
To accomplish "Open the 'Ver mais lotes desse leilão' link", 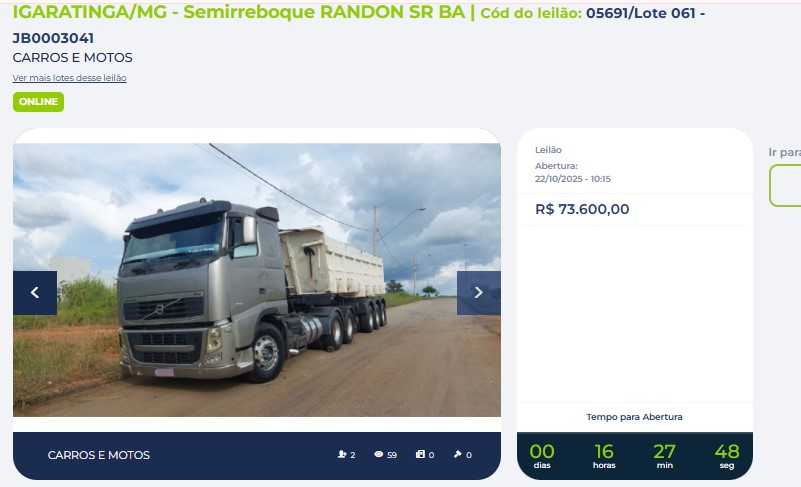I will click(69, 78).
